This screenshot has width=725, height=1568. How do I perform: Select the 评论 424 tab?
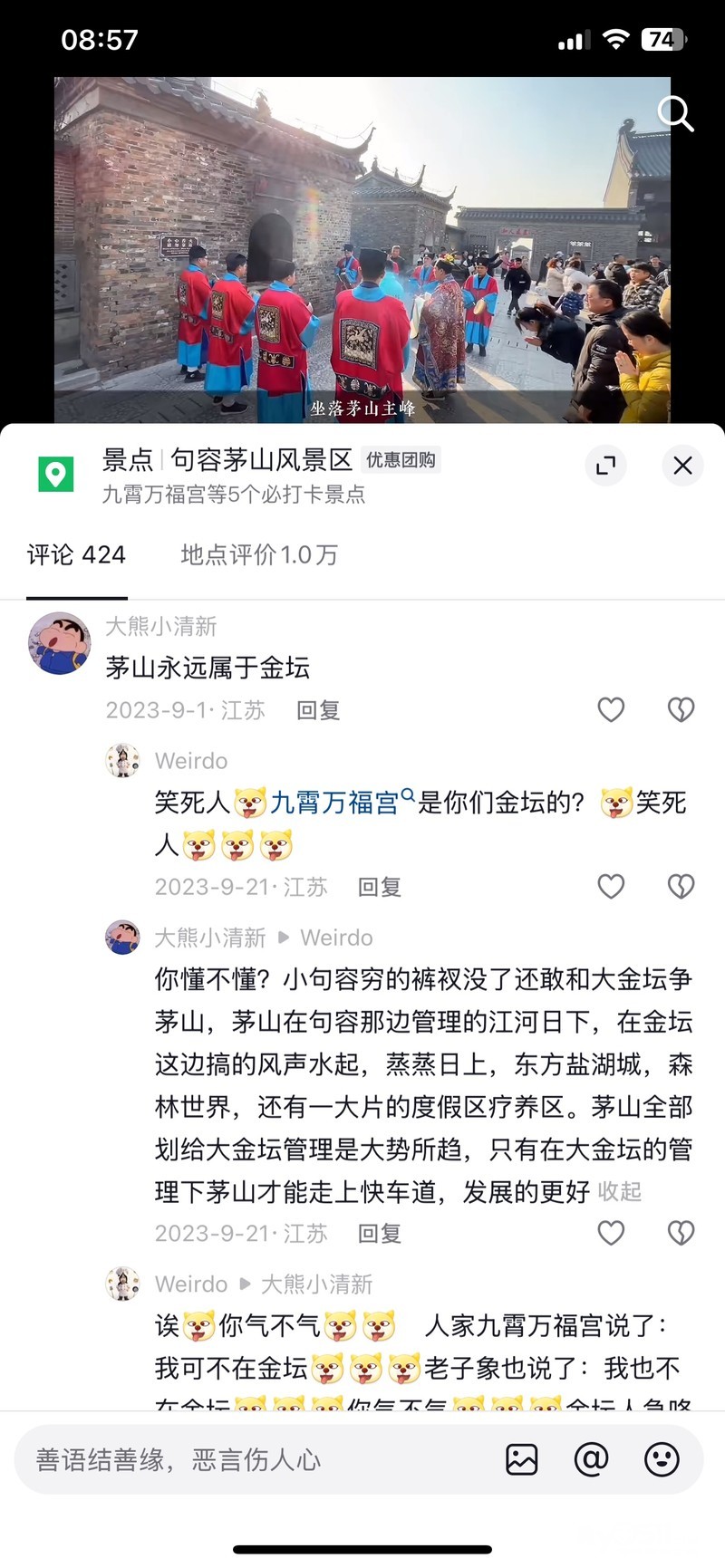point(76,554)
